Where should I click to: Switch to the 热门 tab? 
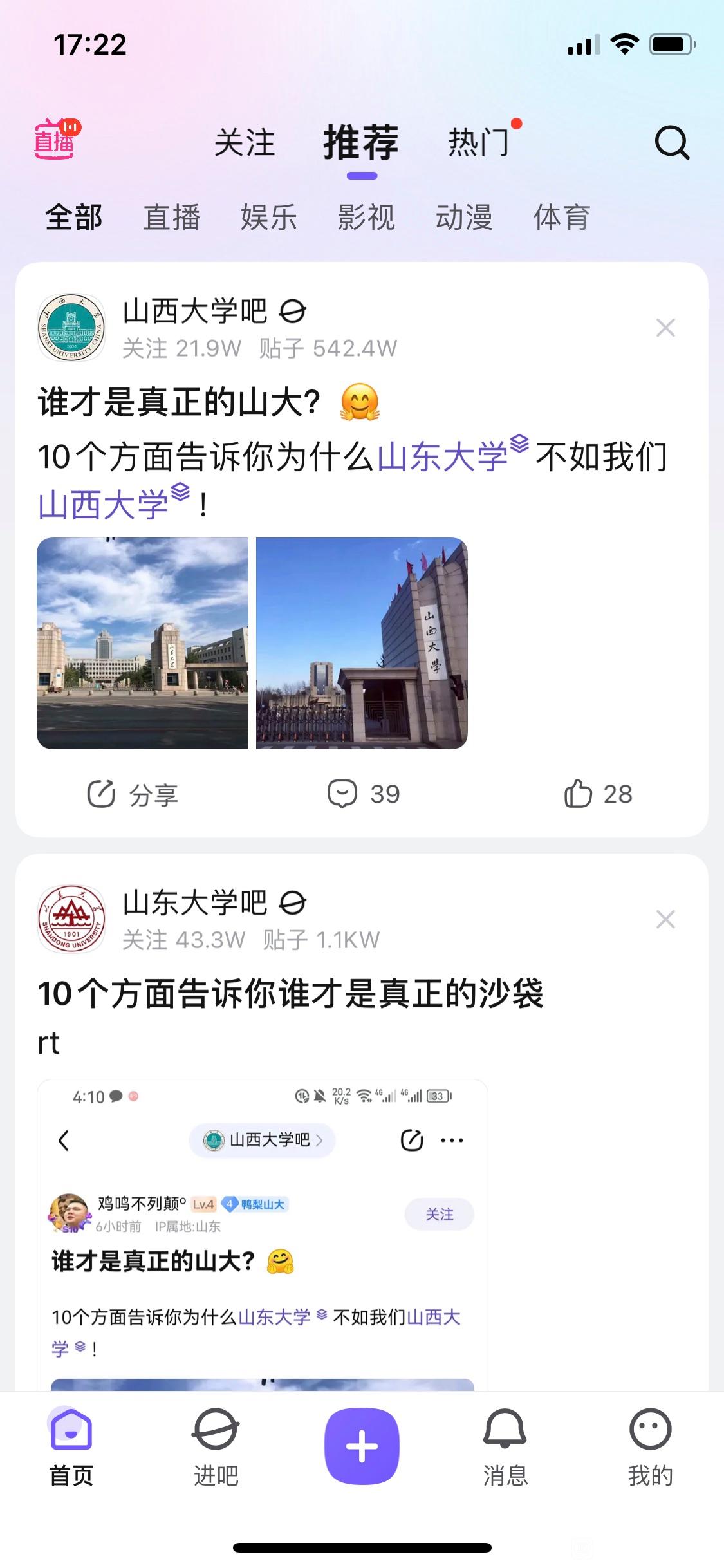pyautogui.click(x=479, y=142)
